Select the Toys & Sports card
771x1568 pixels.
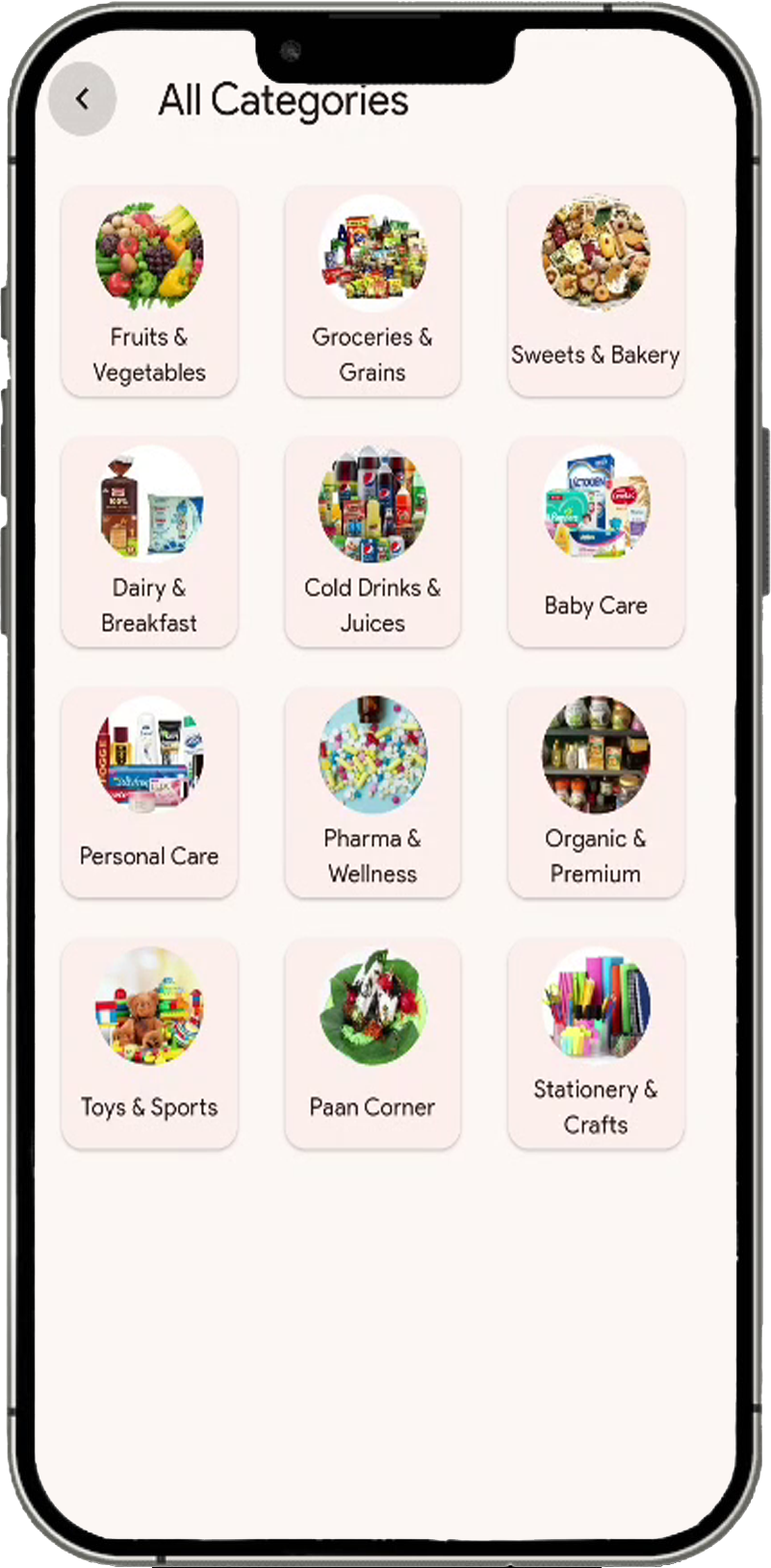coord(149,1043)
